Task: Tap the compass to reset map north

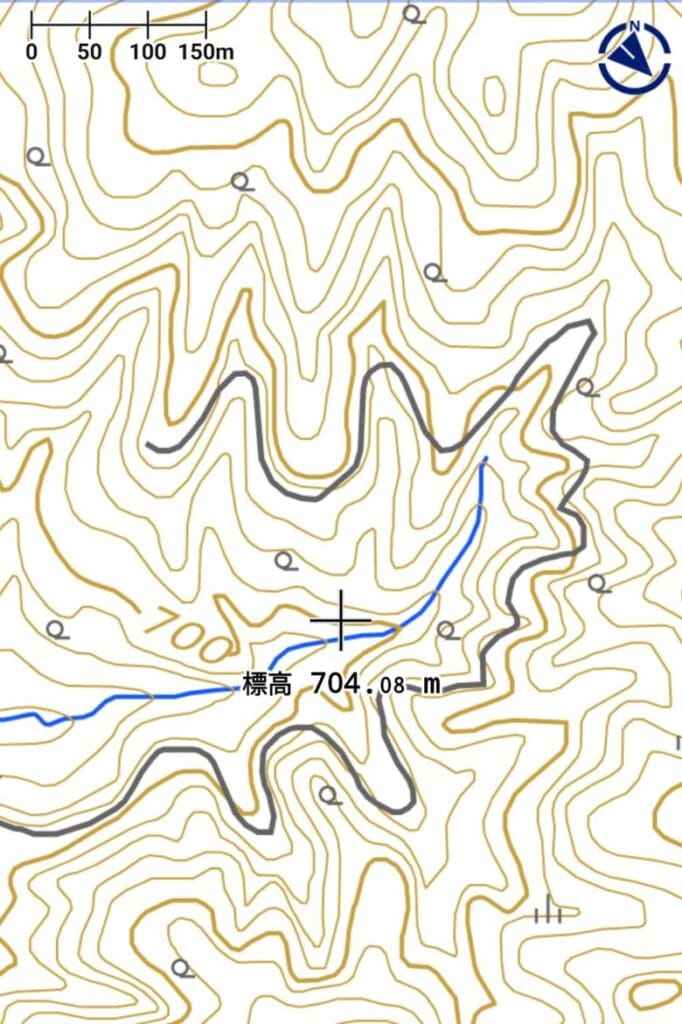Action: pyautogui.click(x=634, y=57)
